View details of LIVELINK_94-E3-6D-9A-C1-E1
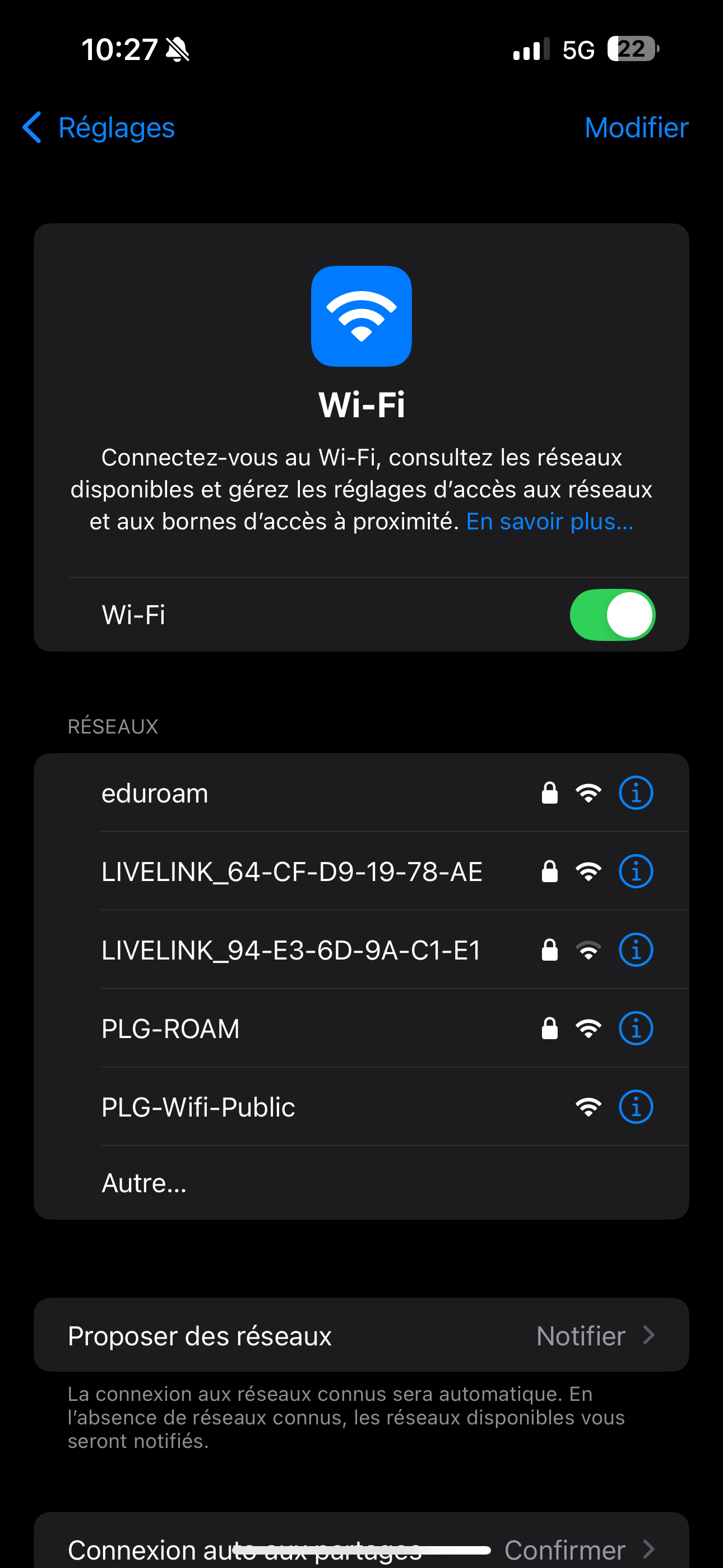 (x=636, y=950)
